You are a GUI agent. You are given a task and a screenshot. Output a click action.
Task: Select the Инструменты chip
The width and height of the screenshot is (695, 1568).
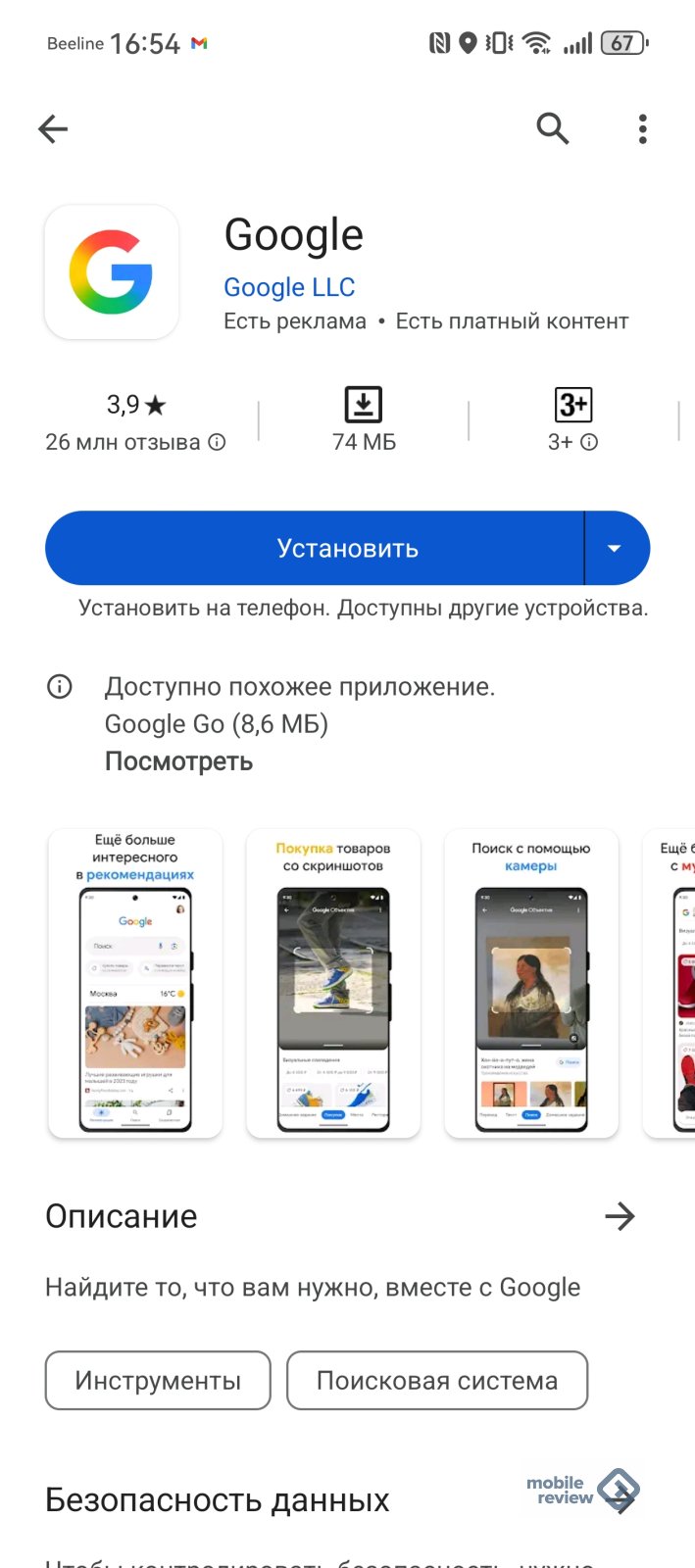[158, 1381]
